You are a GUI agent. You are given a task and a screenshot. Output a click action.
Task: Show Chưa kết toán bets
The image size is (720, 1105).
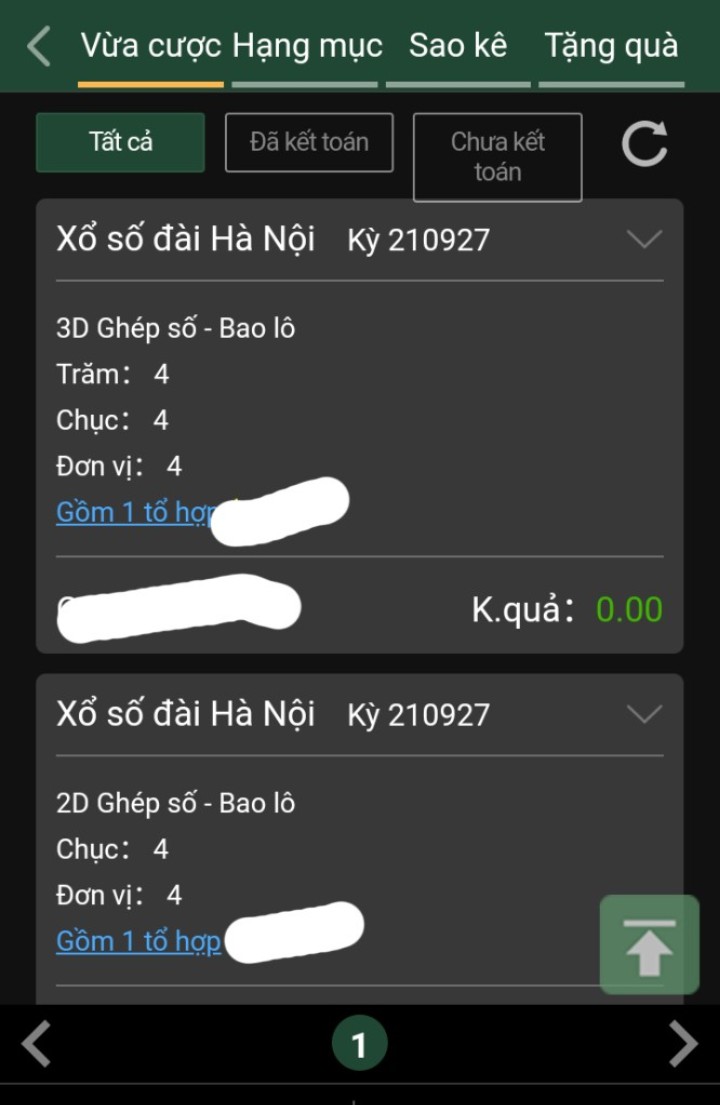click(x=497, y=157)
